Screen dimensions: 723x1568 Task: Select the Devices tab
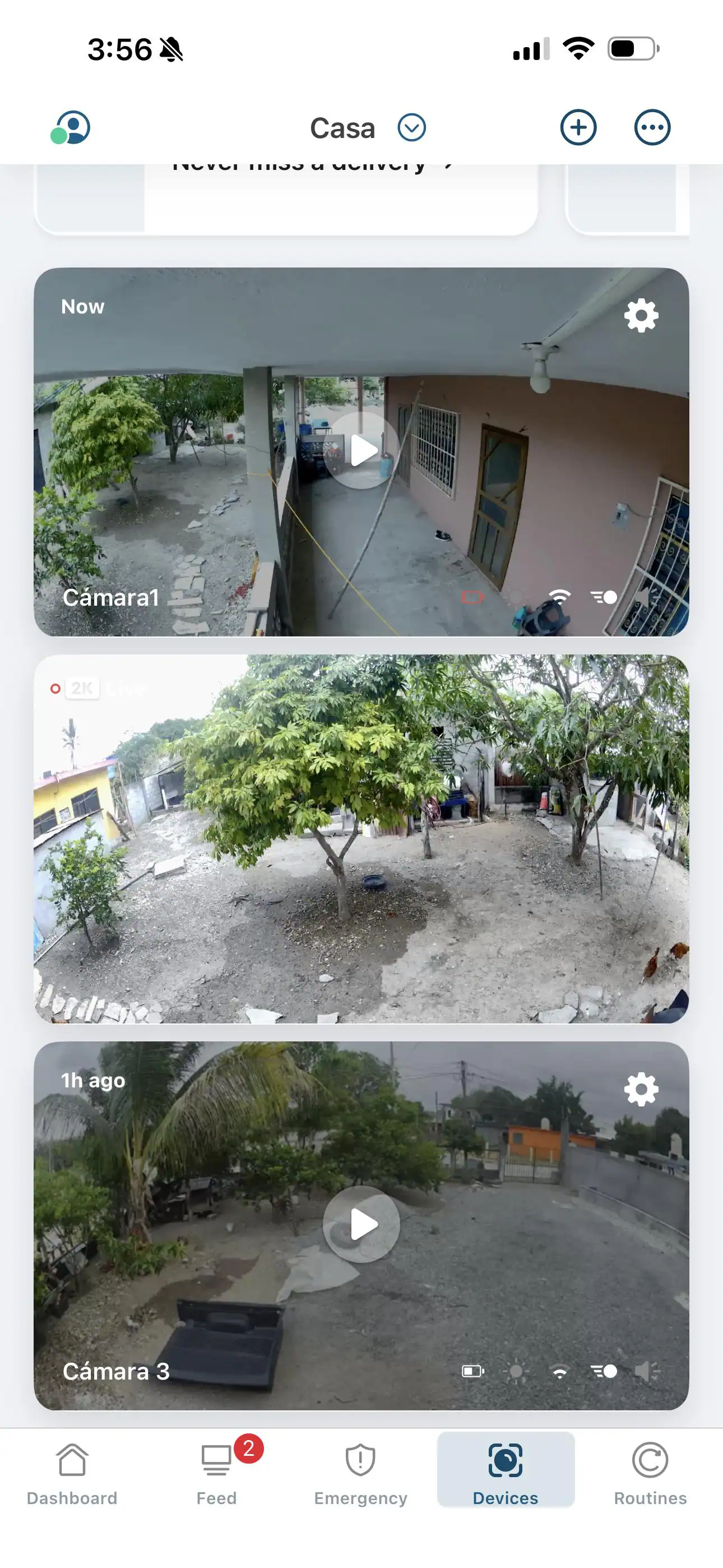505,1470
